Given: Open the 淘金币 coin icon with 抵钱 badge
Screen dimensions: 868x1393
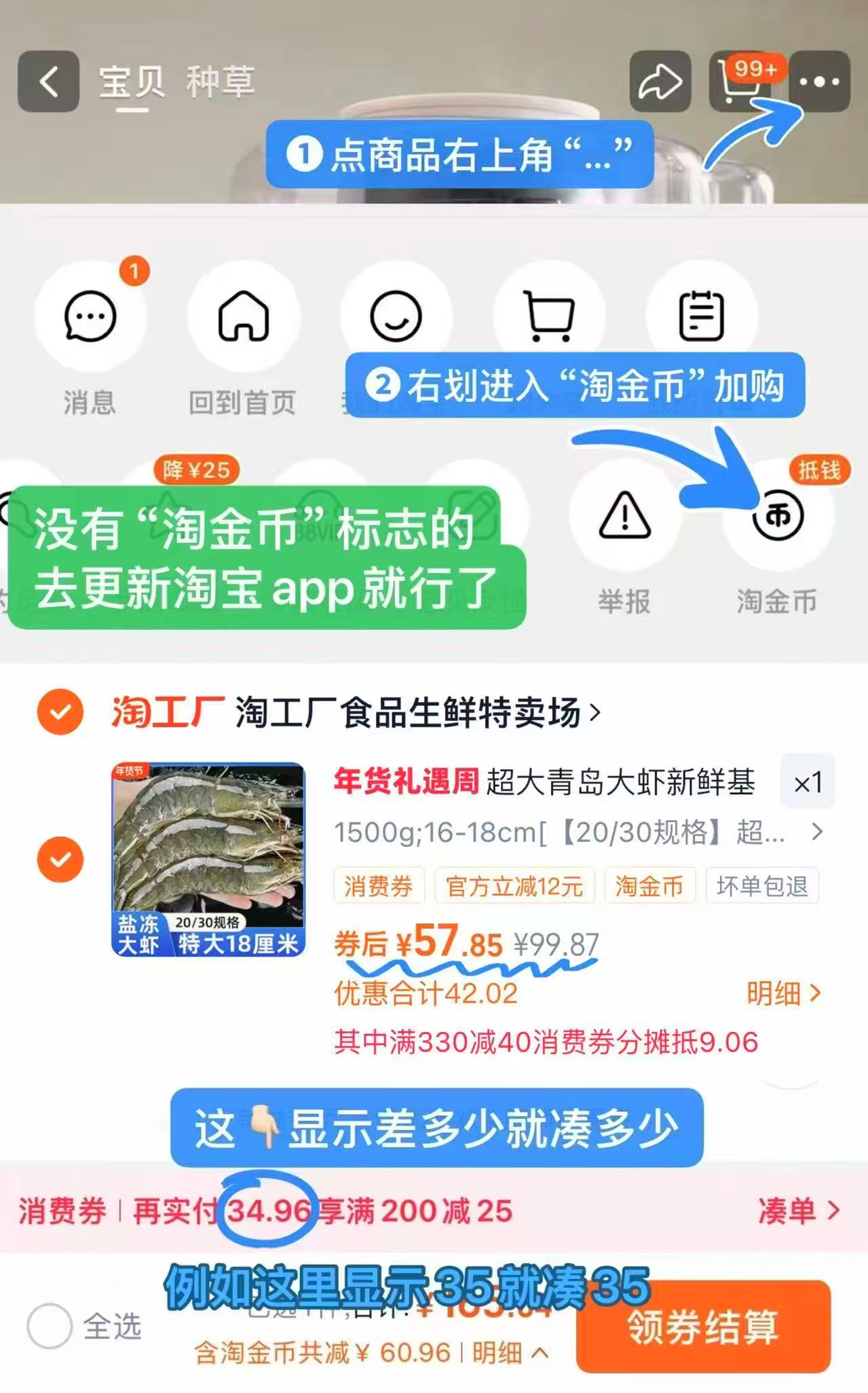Looking at the screenshot, I should pos(778,516).
